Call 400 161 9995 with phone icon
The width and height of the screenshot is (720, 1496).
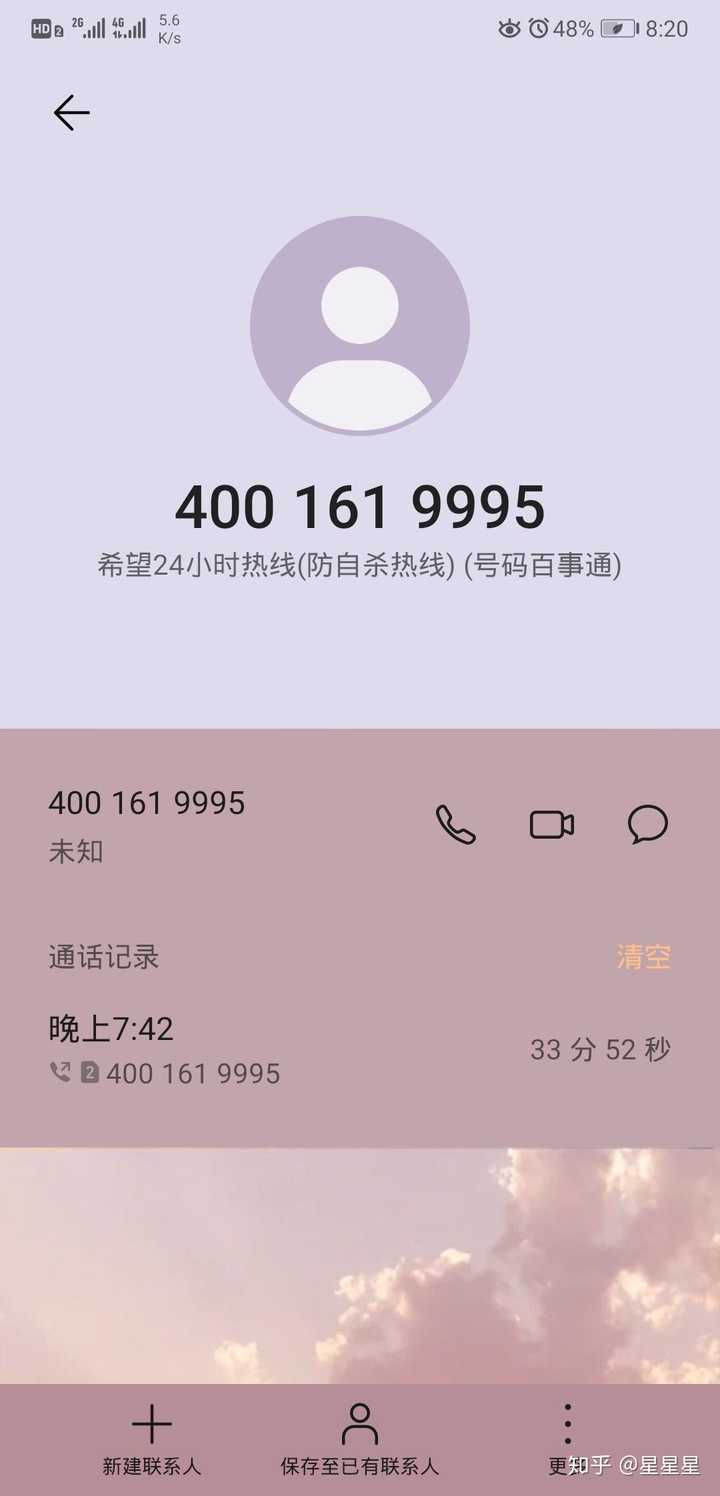coord(455,825)
